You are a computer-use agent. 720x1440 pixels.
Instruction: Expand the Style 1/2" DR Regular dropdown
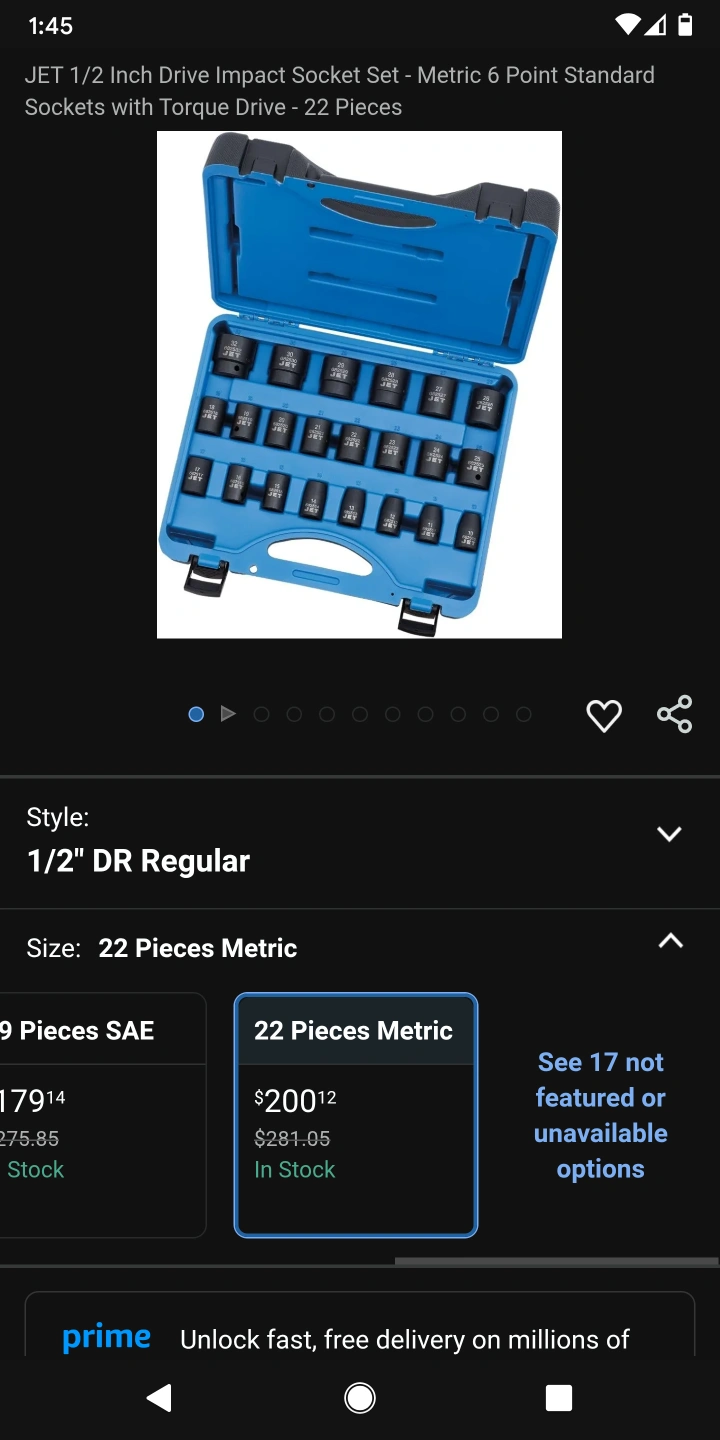(x=360, y=840)
